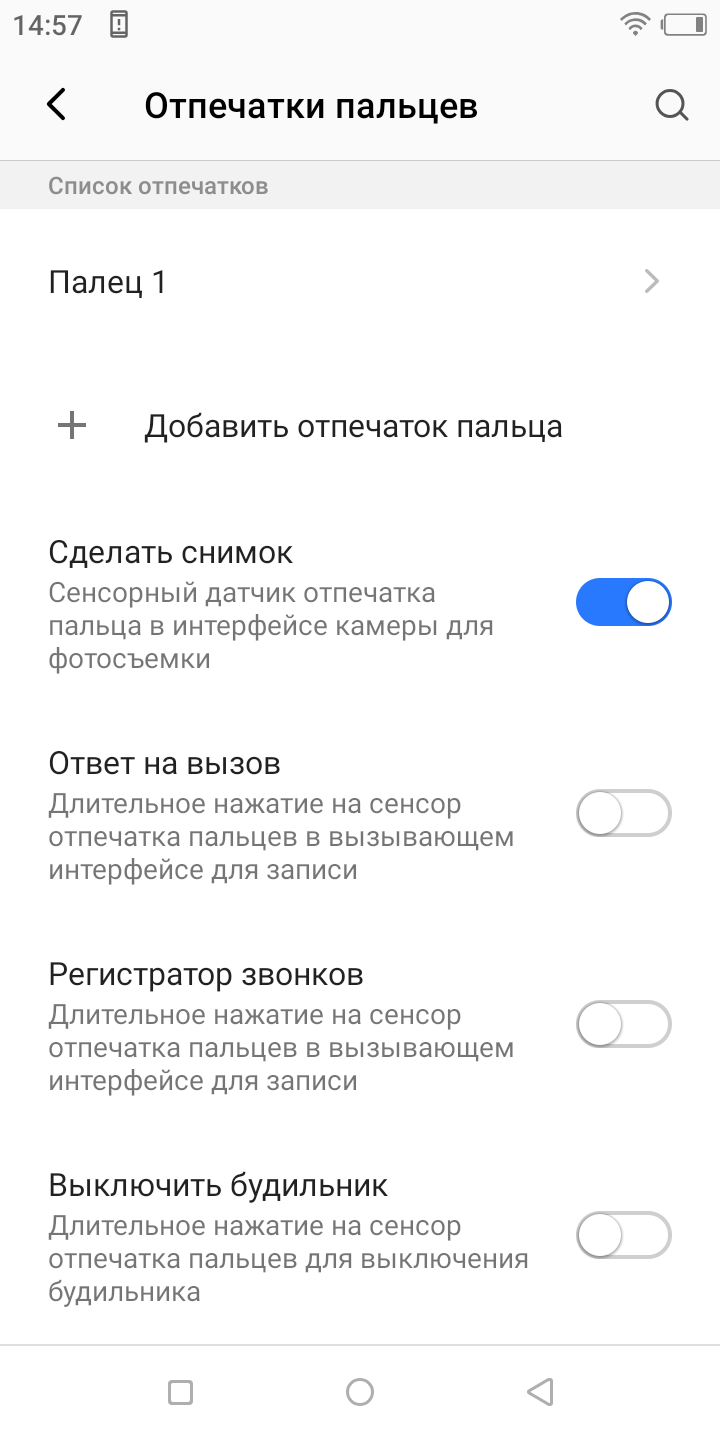Open the Палец 1 fingerprint entry

[360, 283]
